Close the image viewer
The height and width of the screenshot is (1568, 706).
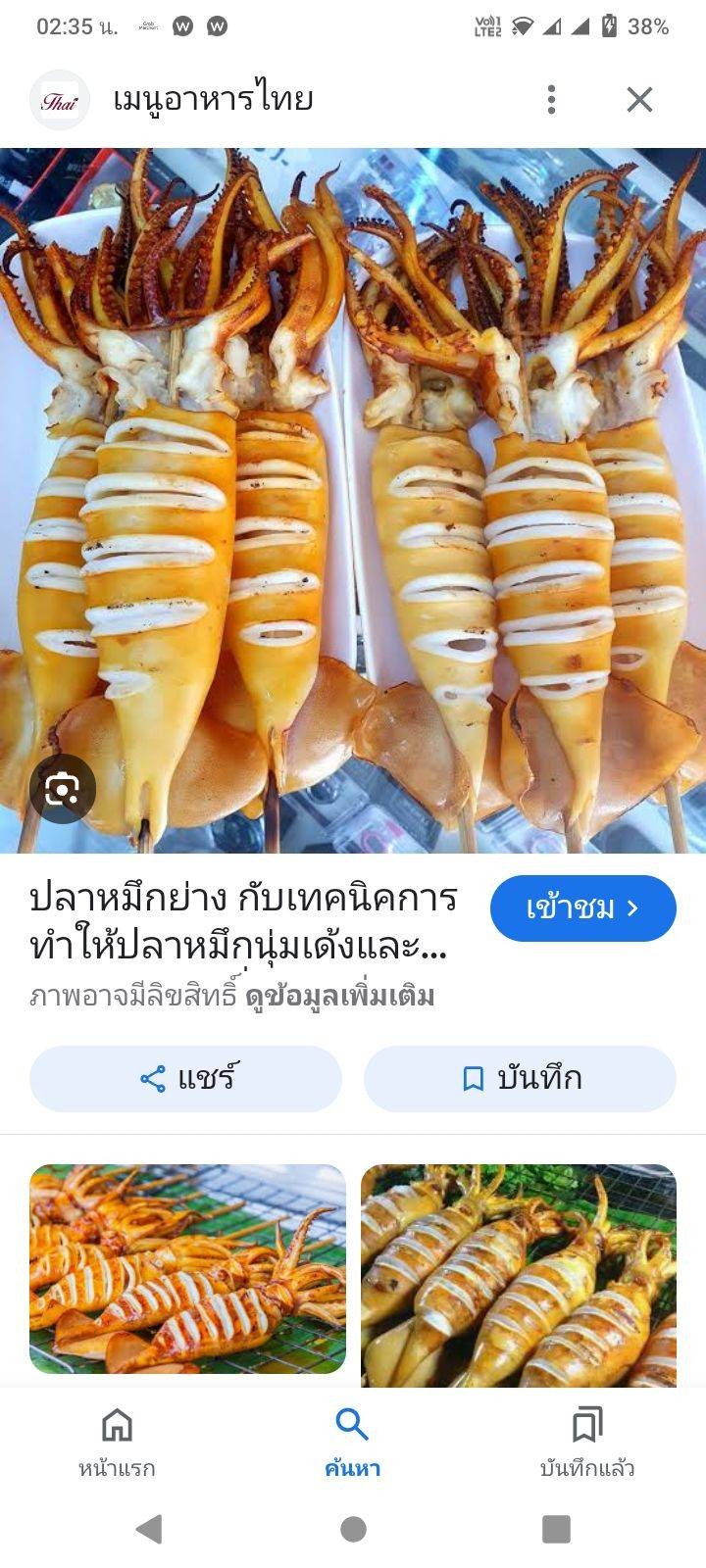click(639, 99)
